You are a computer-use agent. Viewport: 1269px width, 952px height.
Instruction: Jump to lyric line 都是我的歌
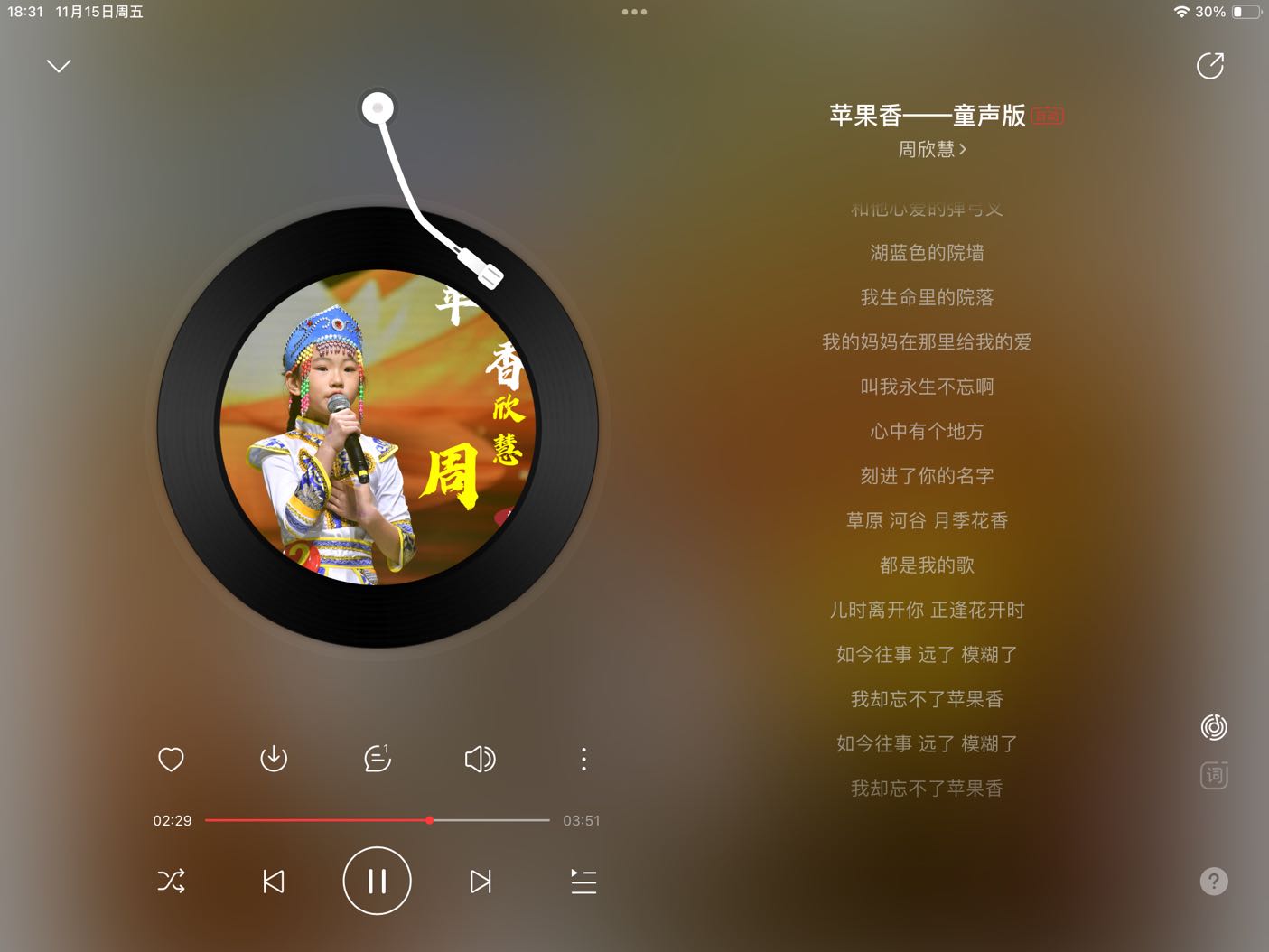[x=927, y=565]
